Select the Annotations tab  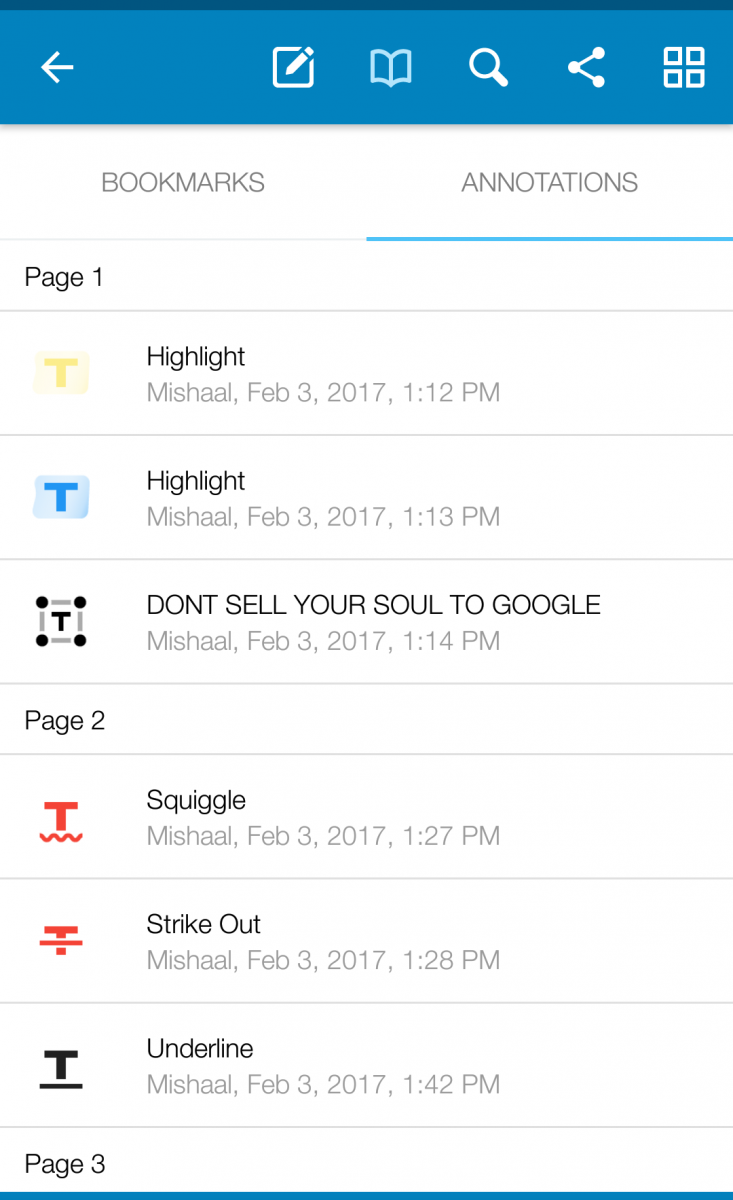point(549,183)
